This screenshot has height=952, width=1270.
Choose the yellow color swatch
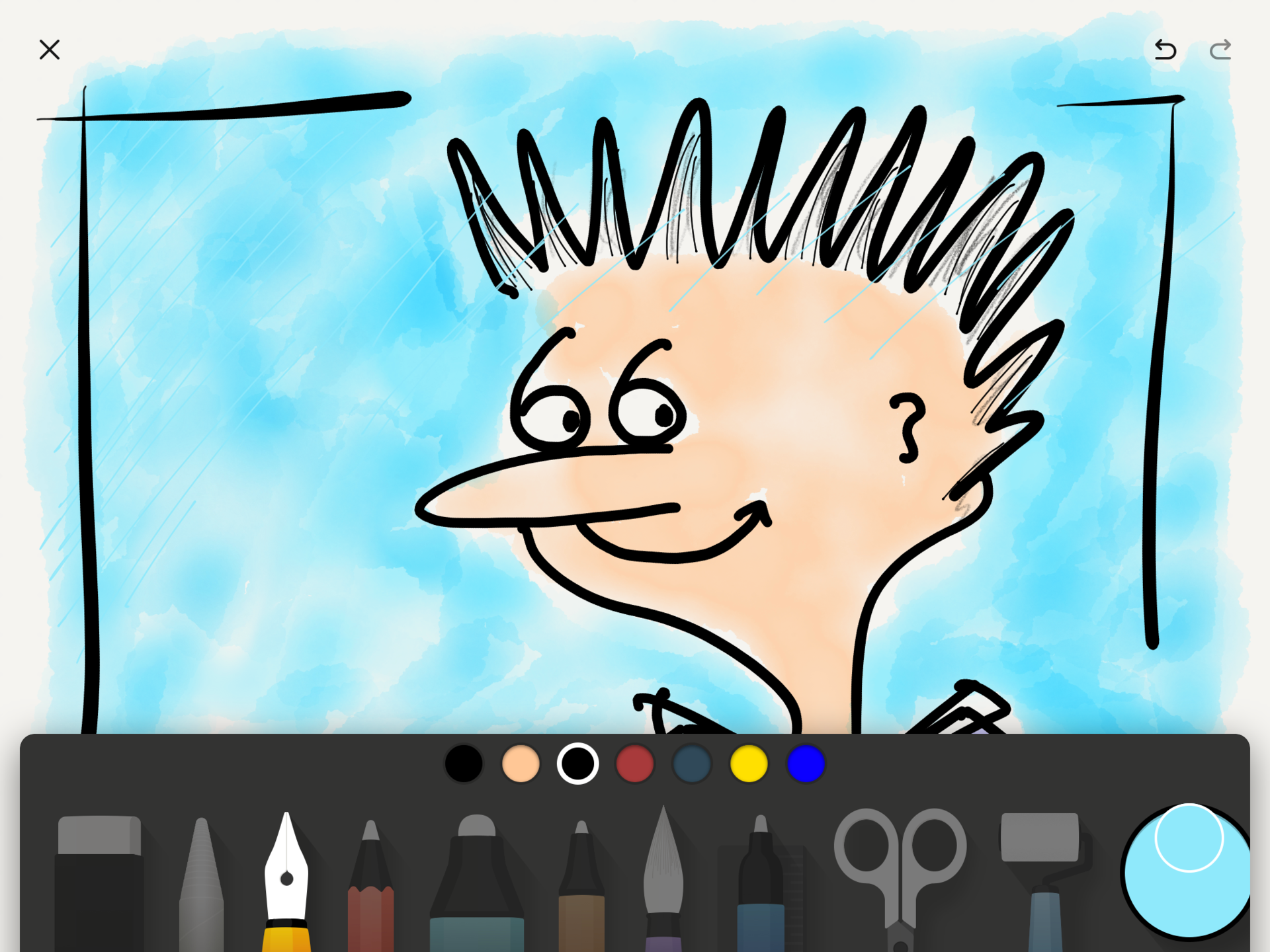[749, 764]
